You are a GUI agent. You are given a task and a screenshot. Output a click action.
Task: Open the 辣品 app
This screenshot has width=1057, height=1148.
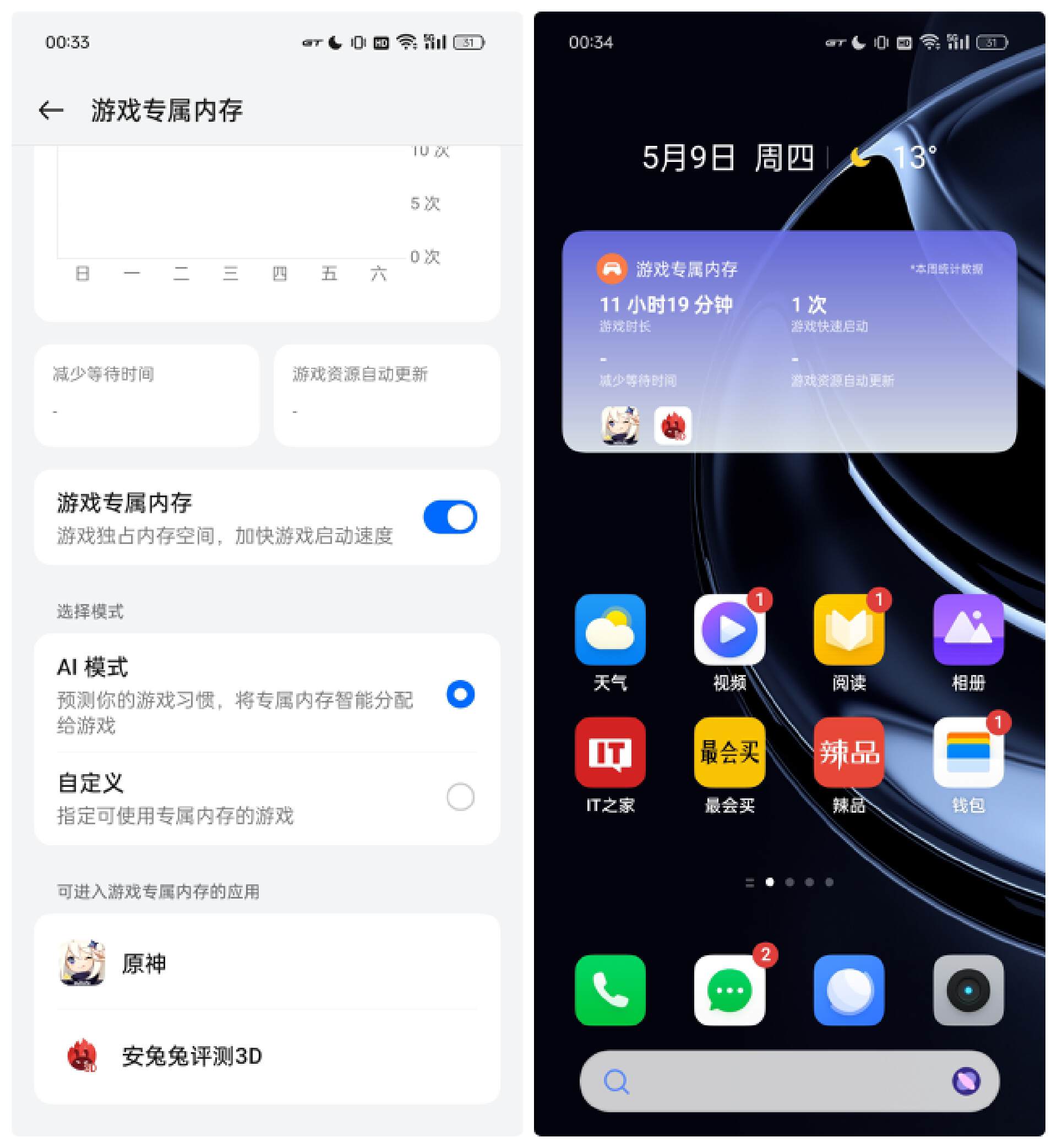tap(849, 752)
